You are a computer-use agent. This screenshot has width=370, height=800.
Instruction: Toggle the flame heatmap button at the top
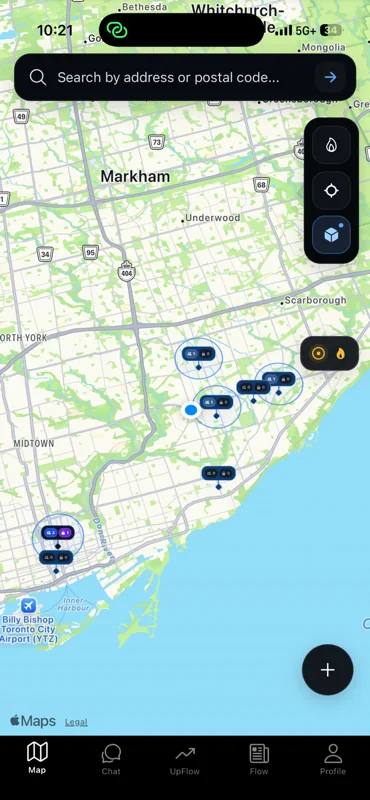pyautogui.click(x=331, y=145)
